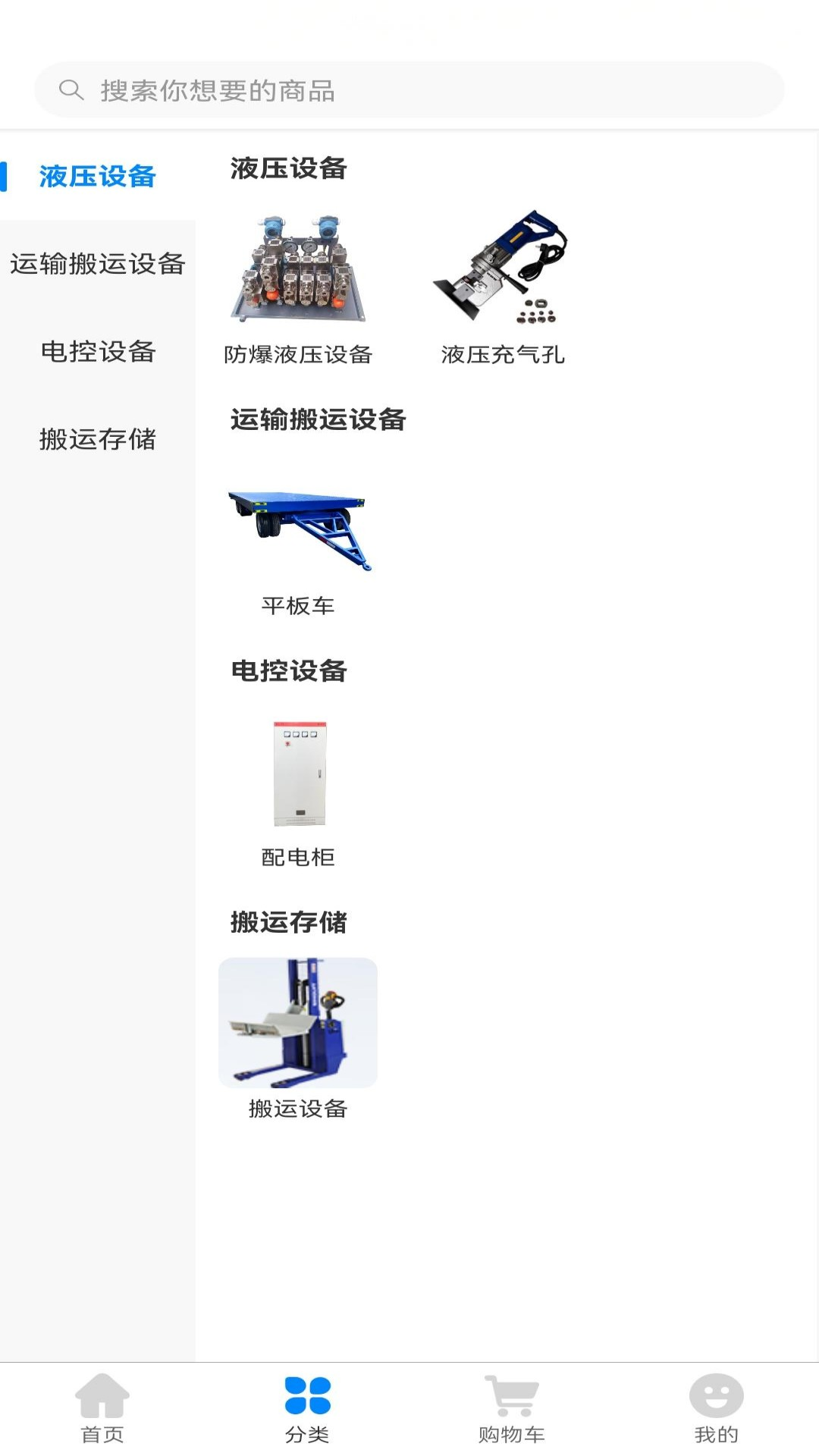Image resolution: width=819 pixels, height=1456 pixels.
Task: Open 搬运存储 in the sidebar
Action: tap(97, 439)
